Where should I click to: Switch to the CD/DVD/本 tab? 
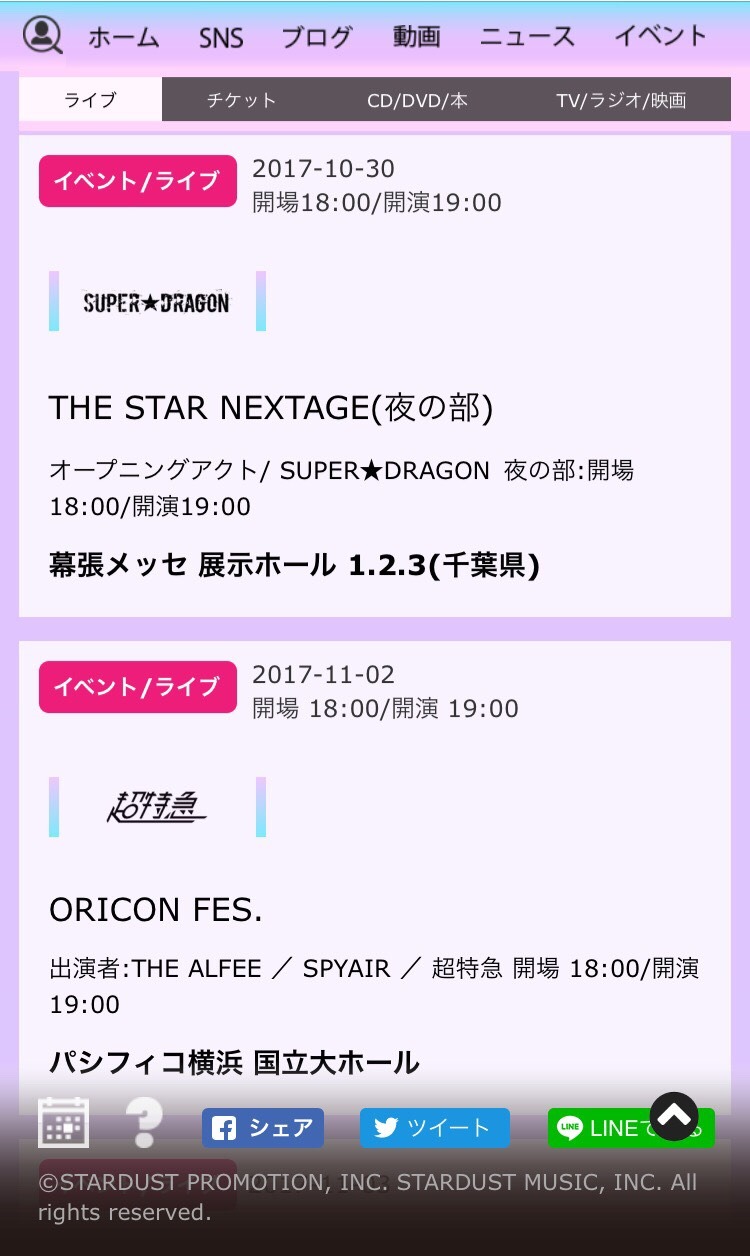point(417,100)
